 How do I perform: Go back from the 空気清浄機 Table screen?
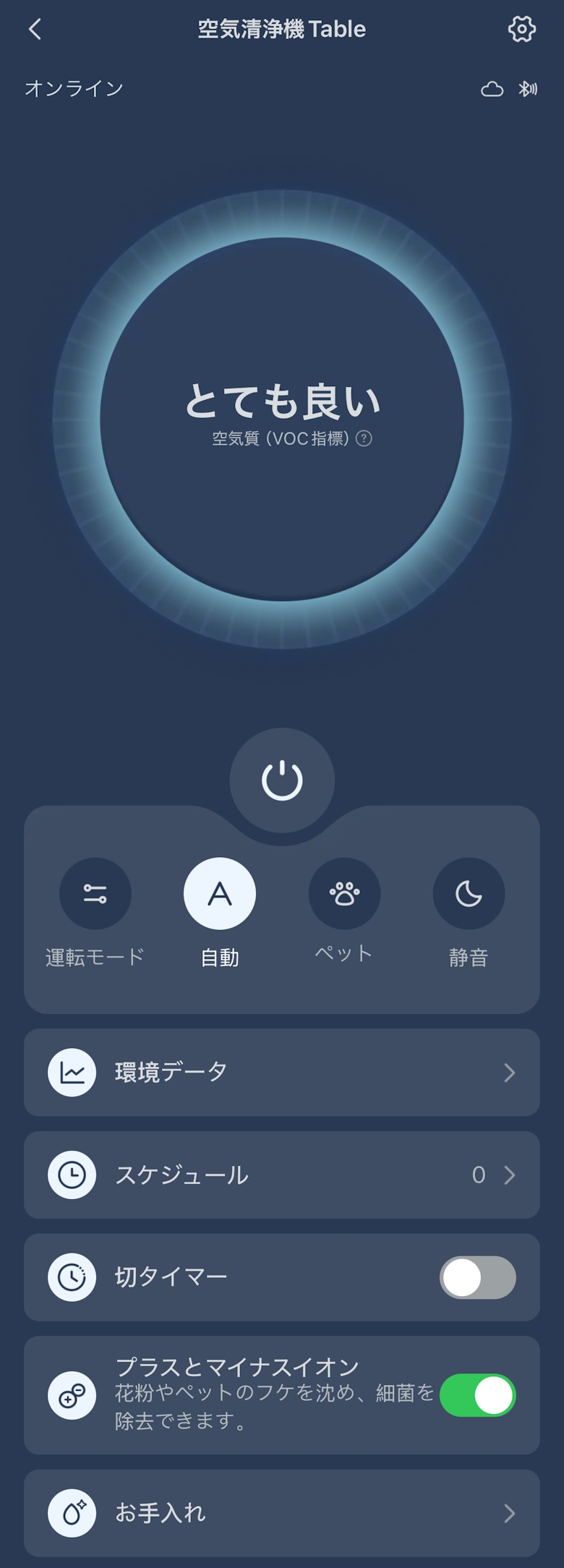pos(35,29)
